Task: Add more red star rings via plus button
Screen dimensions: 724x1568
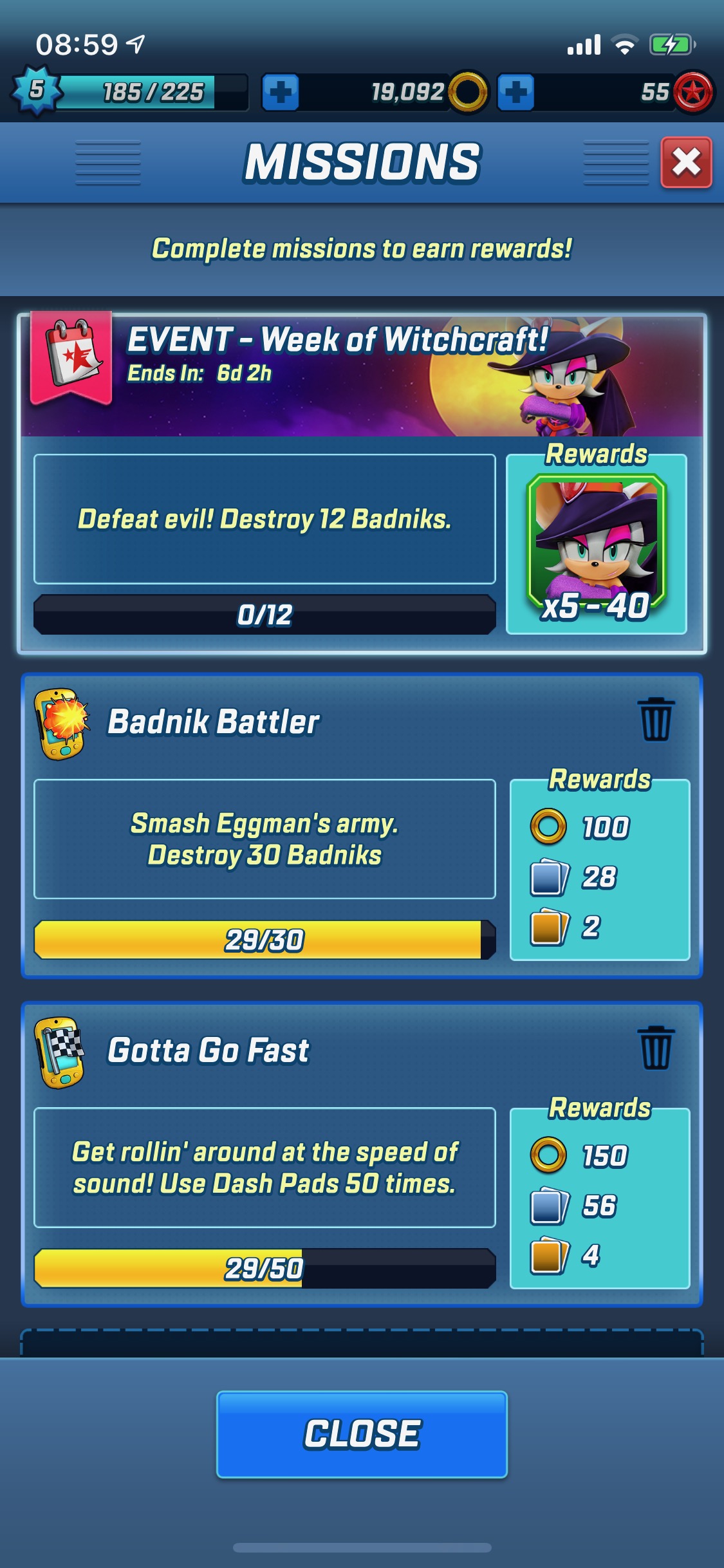Action: click(x=515, y=92)
